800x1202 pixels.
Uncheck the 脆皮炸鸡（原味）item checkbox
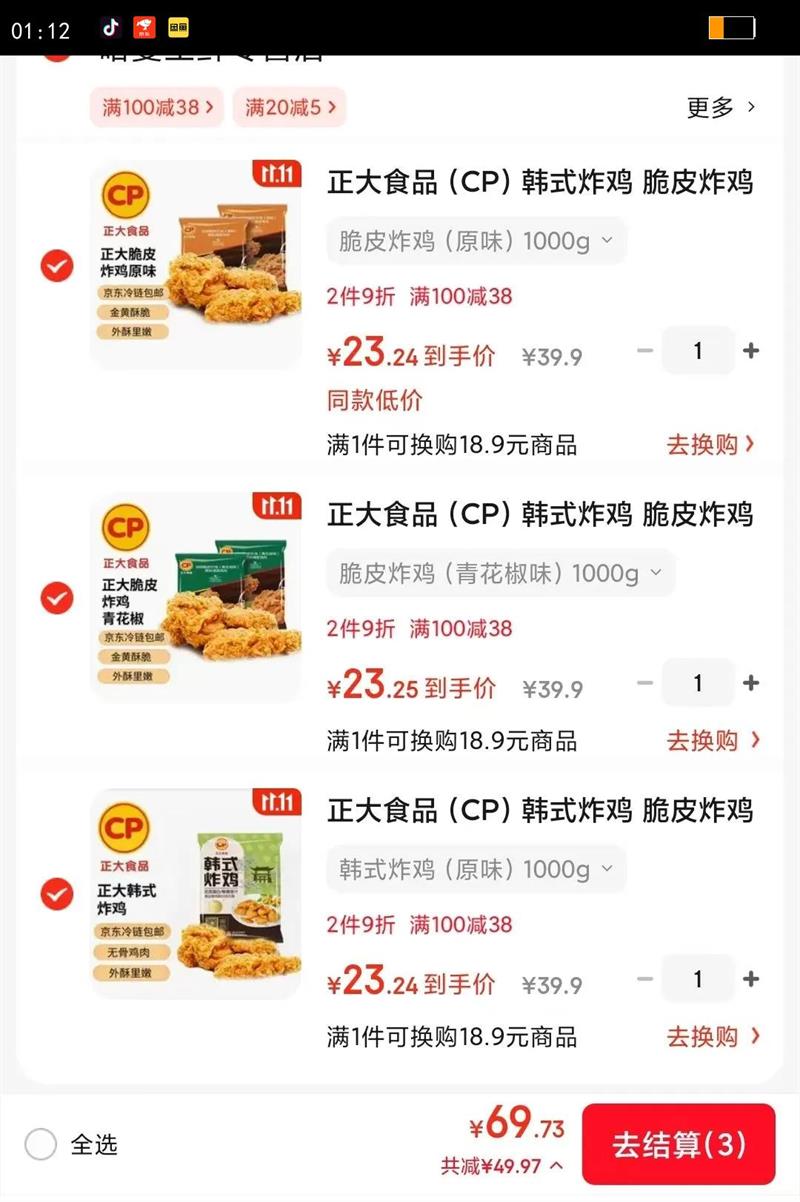pyautogui.click(x=57, y=266)
